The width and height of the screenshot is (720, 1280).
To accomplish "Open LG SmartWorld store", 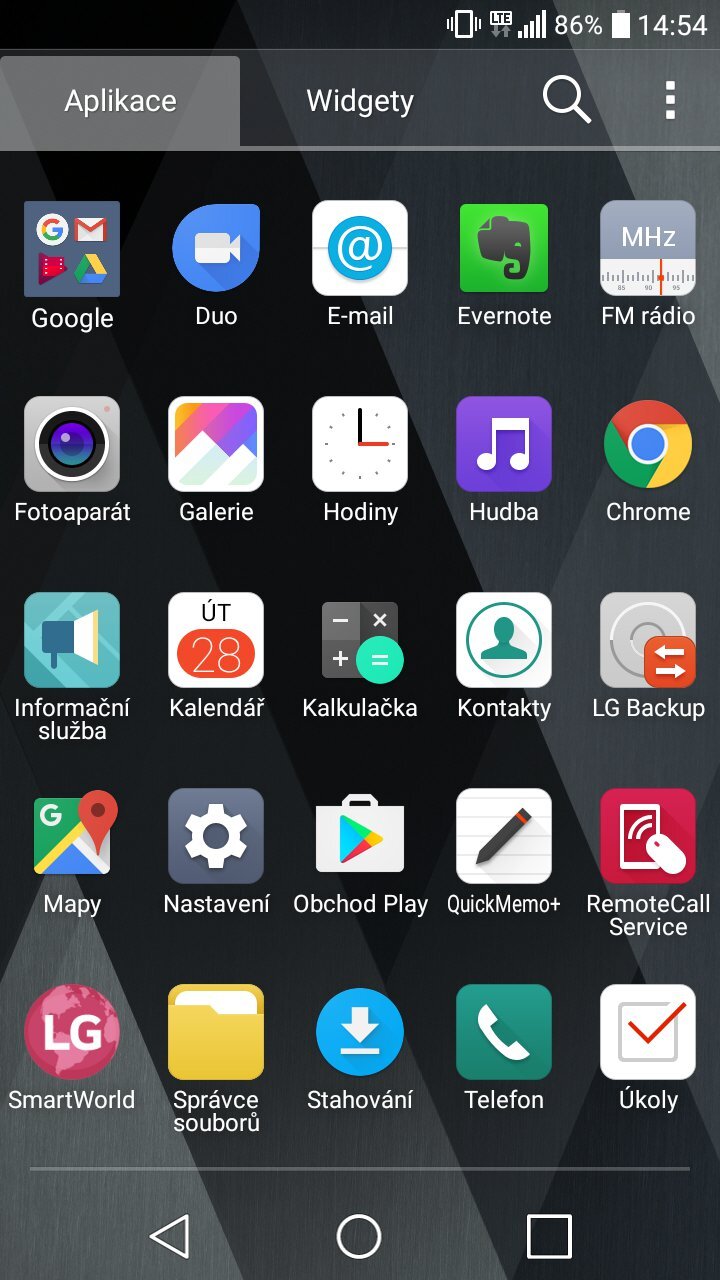I will coord(71,1031).
